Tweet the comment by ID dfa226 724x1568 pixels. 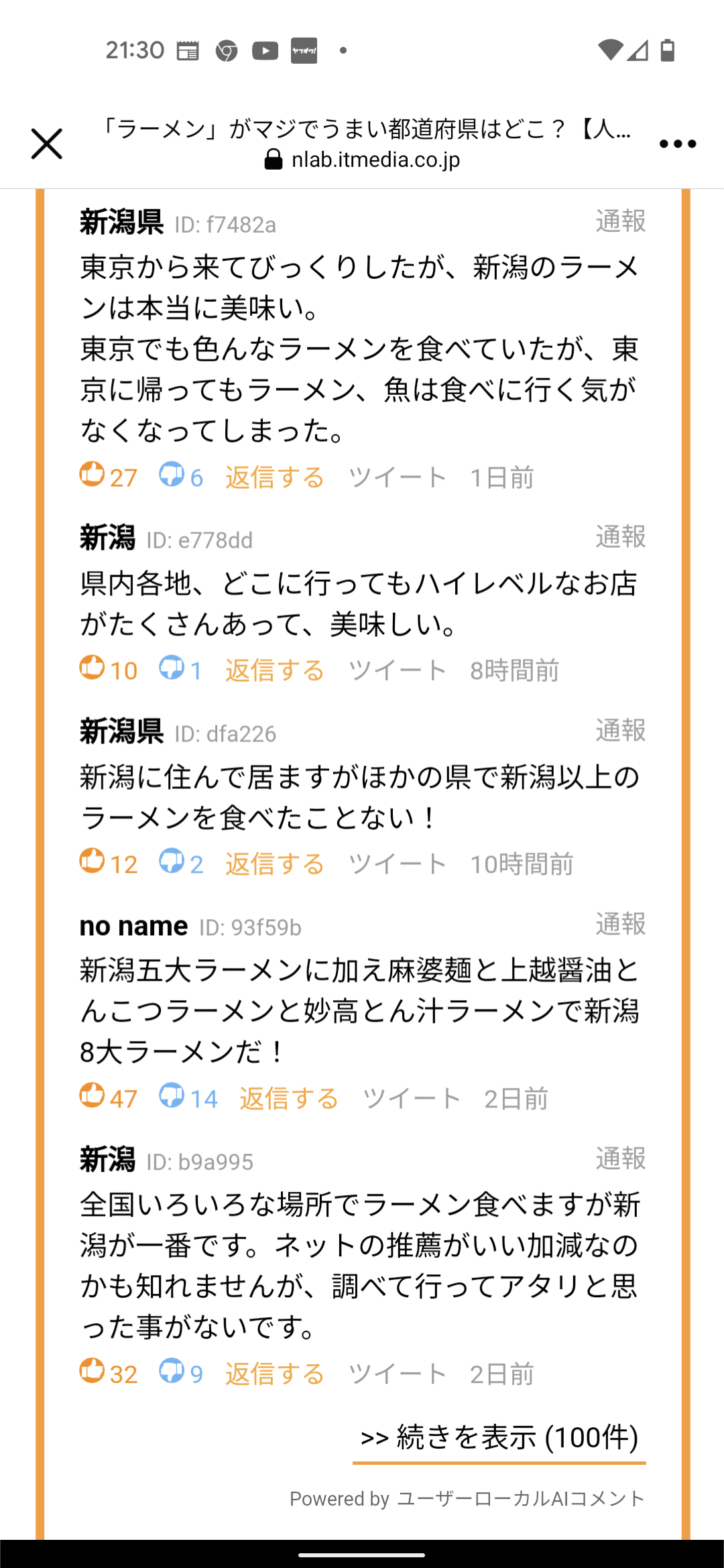[397, 864]
